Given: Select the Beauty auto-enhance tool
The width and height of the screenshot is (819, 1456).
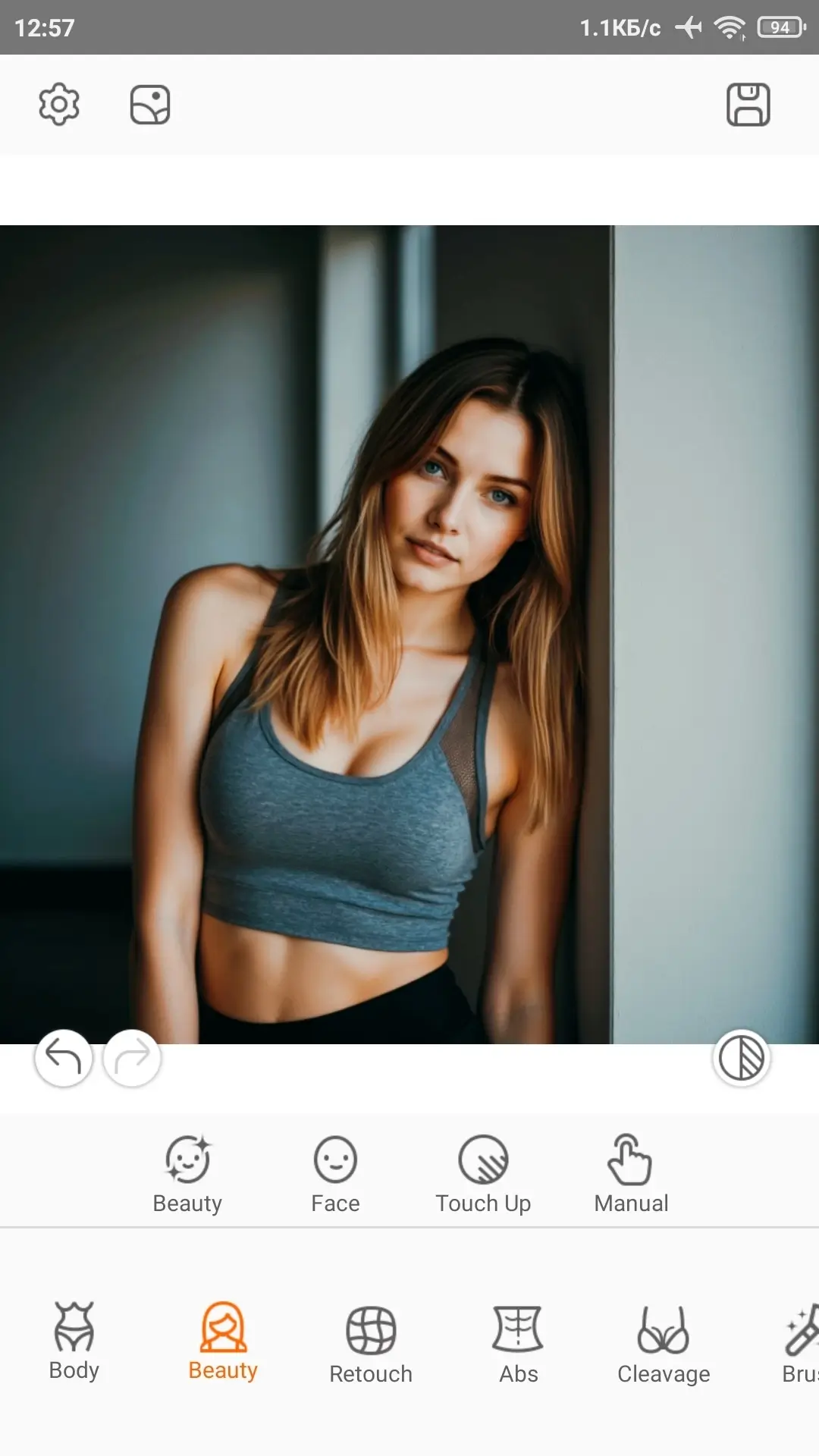Looking at the screenshot, I should tap(187, 1173).
